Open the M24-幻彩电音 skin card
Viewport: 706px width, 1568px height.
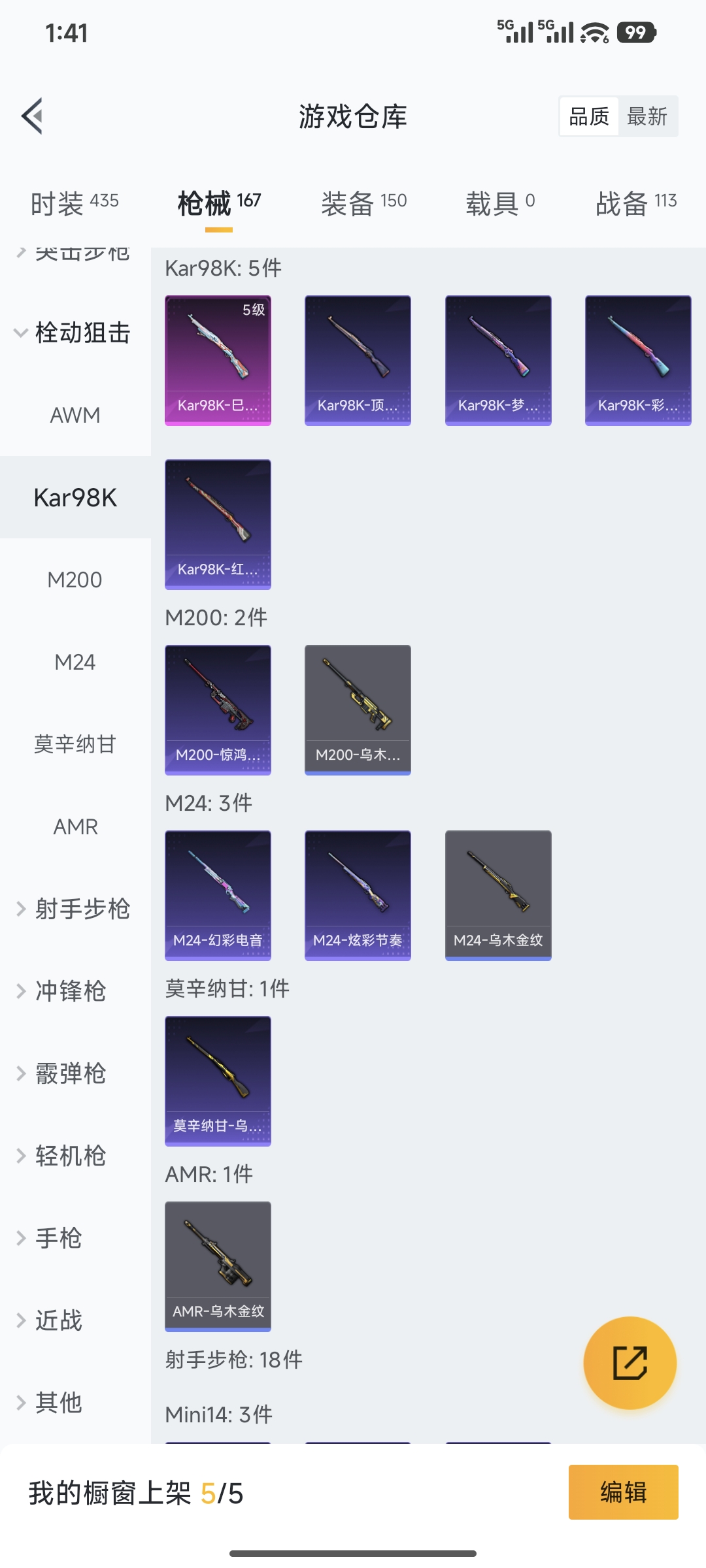pos(218,895)
